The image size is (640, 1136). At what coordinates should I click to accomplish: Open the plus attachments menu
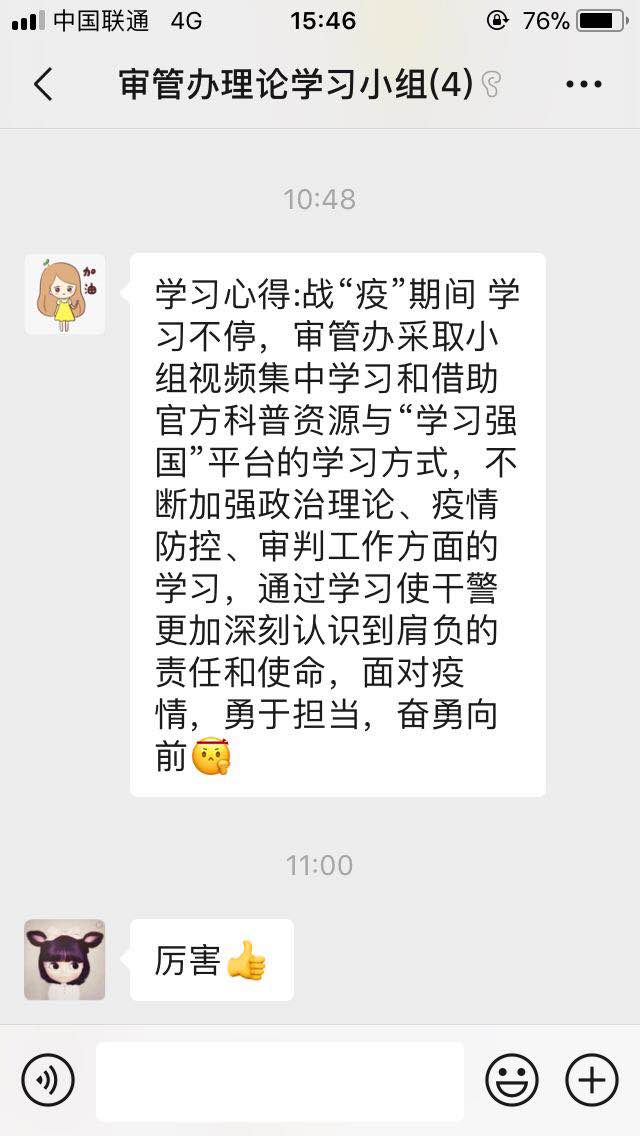click(591, 1080)
